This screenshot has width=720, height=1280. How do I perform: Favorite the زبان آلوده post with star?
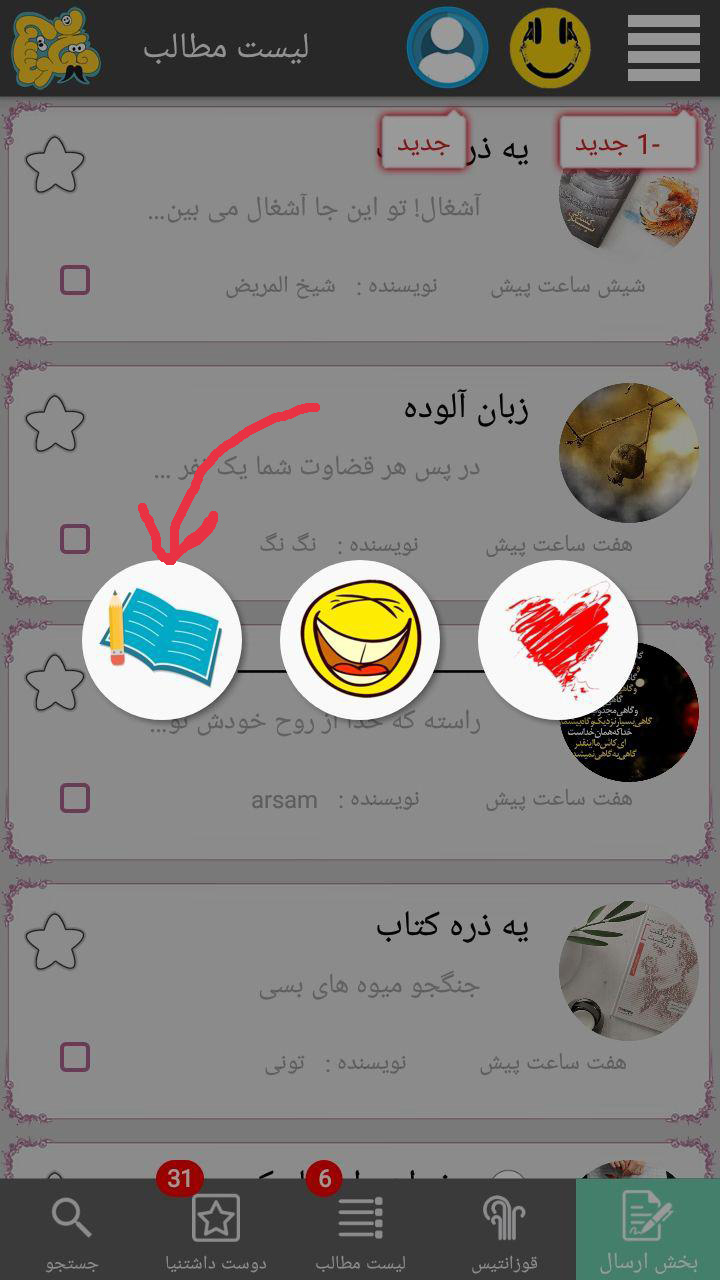coord(54,423)
